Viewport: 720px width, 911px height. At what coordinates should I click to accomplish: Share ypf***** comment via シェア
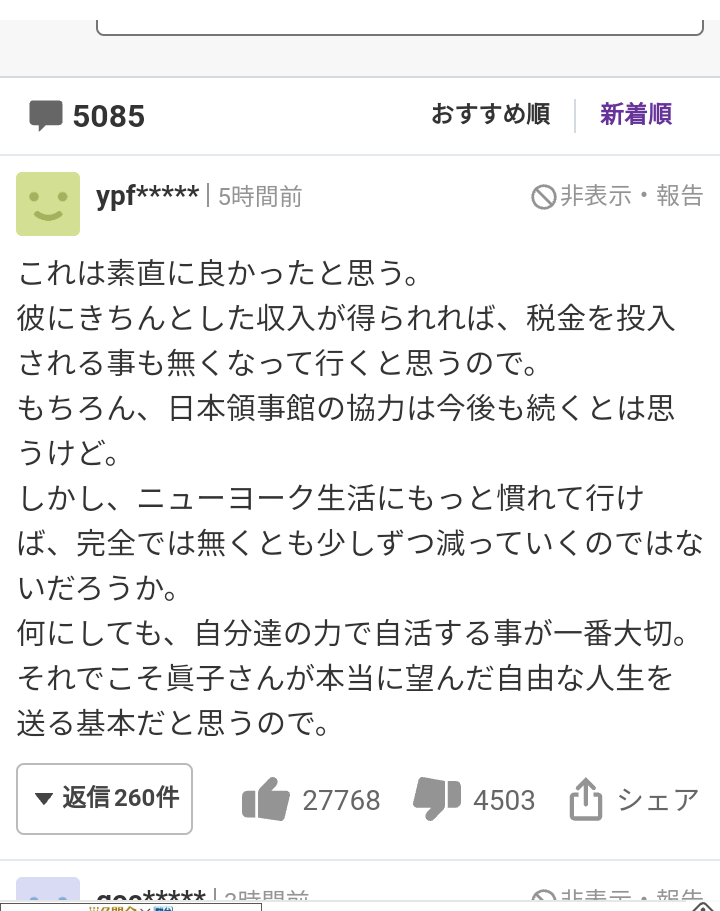coord(633,799)
